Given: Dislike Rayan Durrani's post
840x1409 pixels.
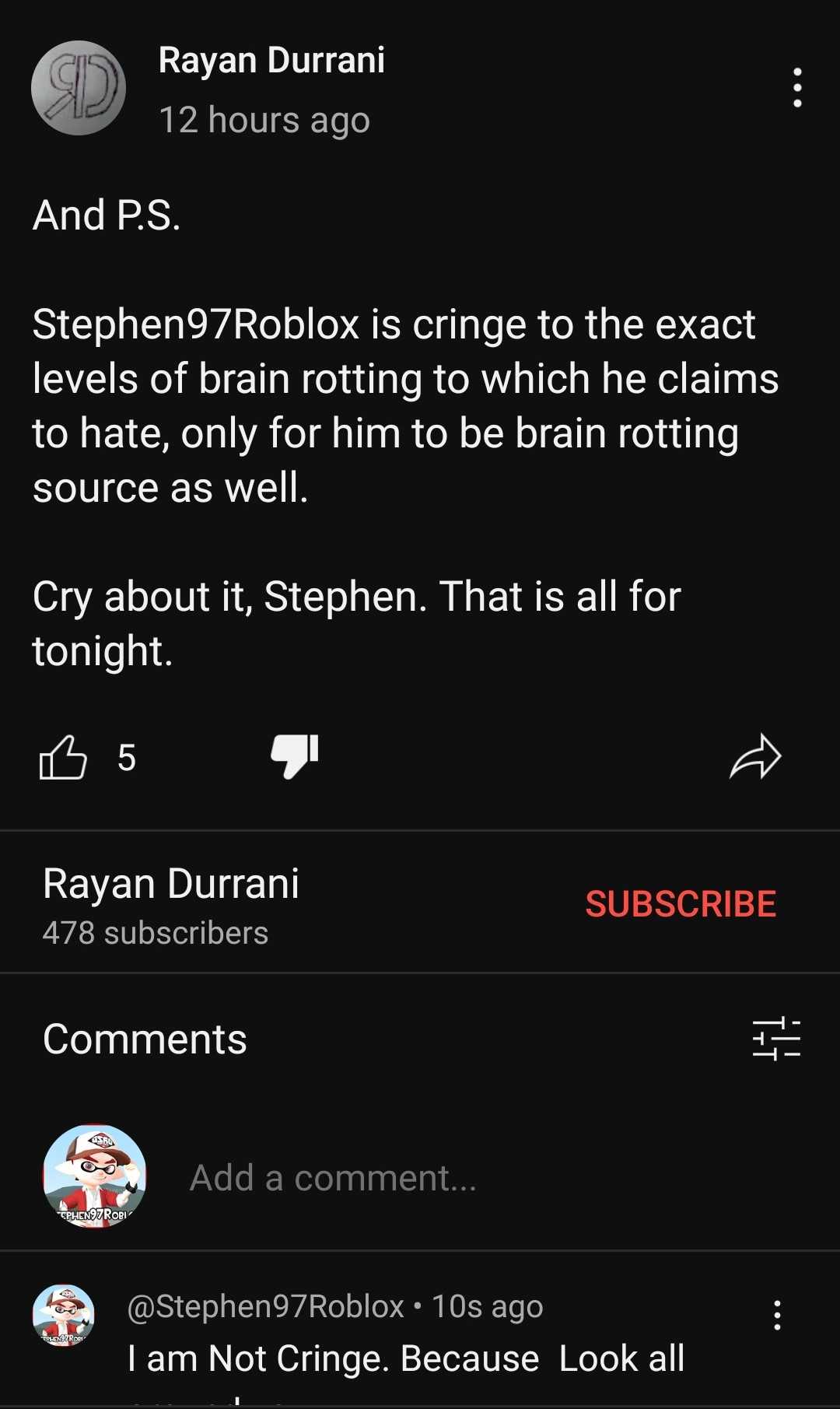Looking at the screenshot, I should [295, 755].
